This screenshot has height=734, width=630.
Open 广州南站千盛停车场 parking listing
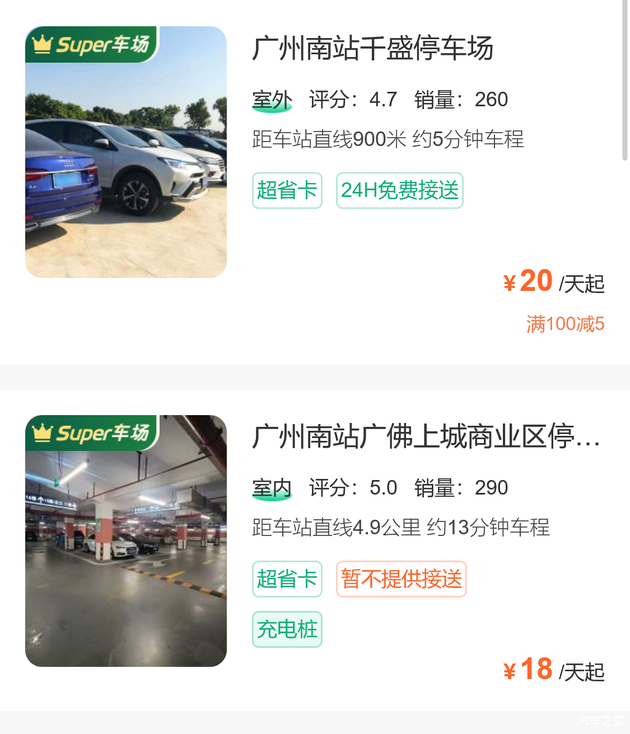373,48
